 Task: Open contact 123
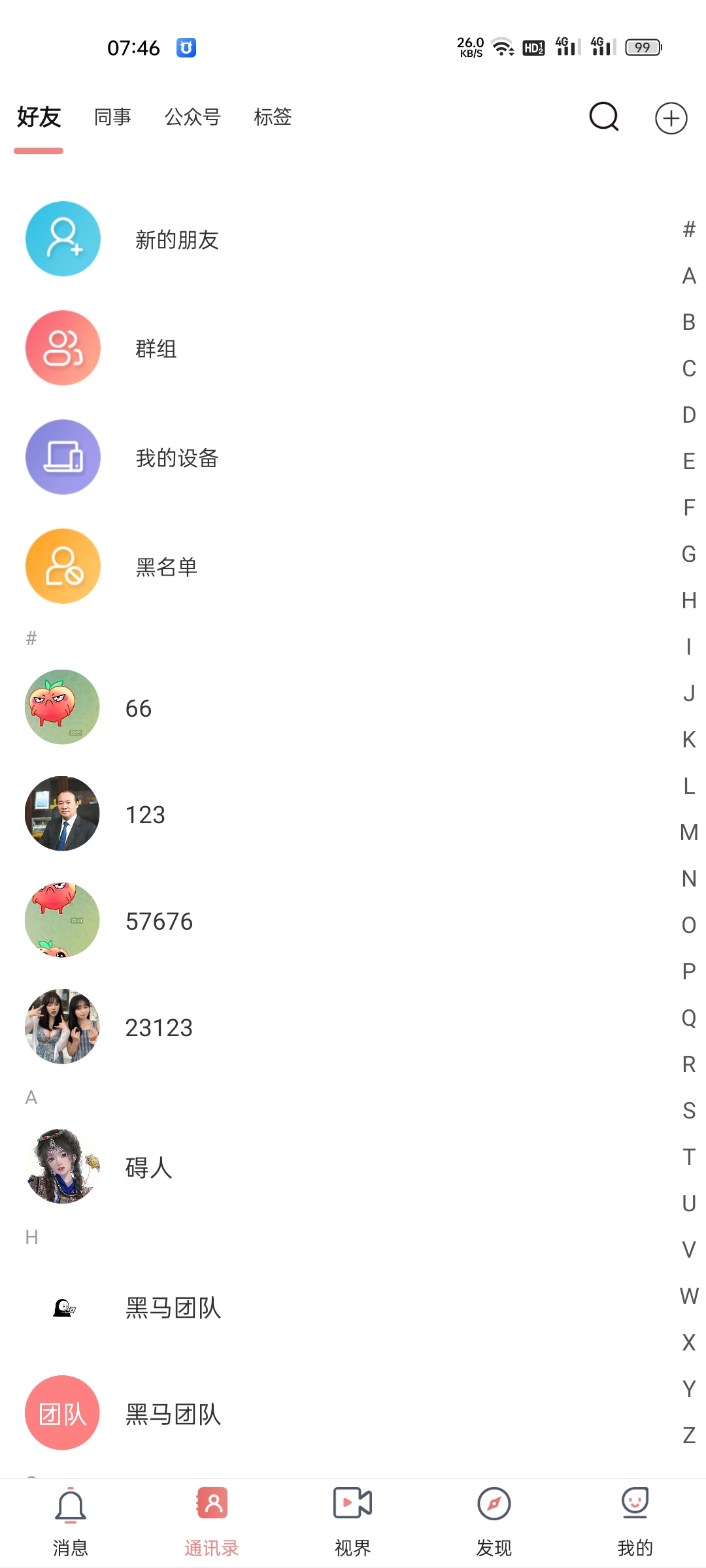tap(145, 815)
